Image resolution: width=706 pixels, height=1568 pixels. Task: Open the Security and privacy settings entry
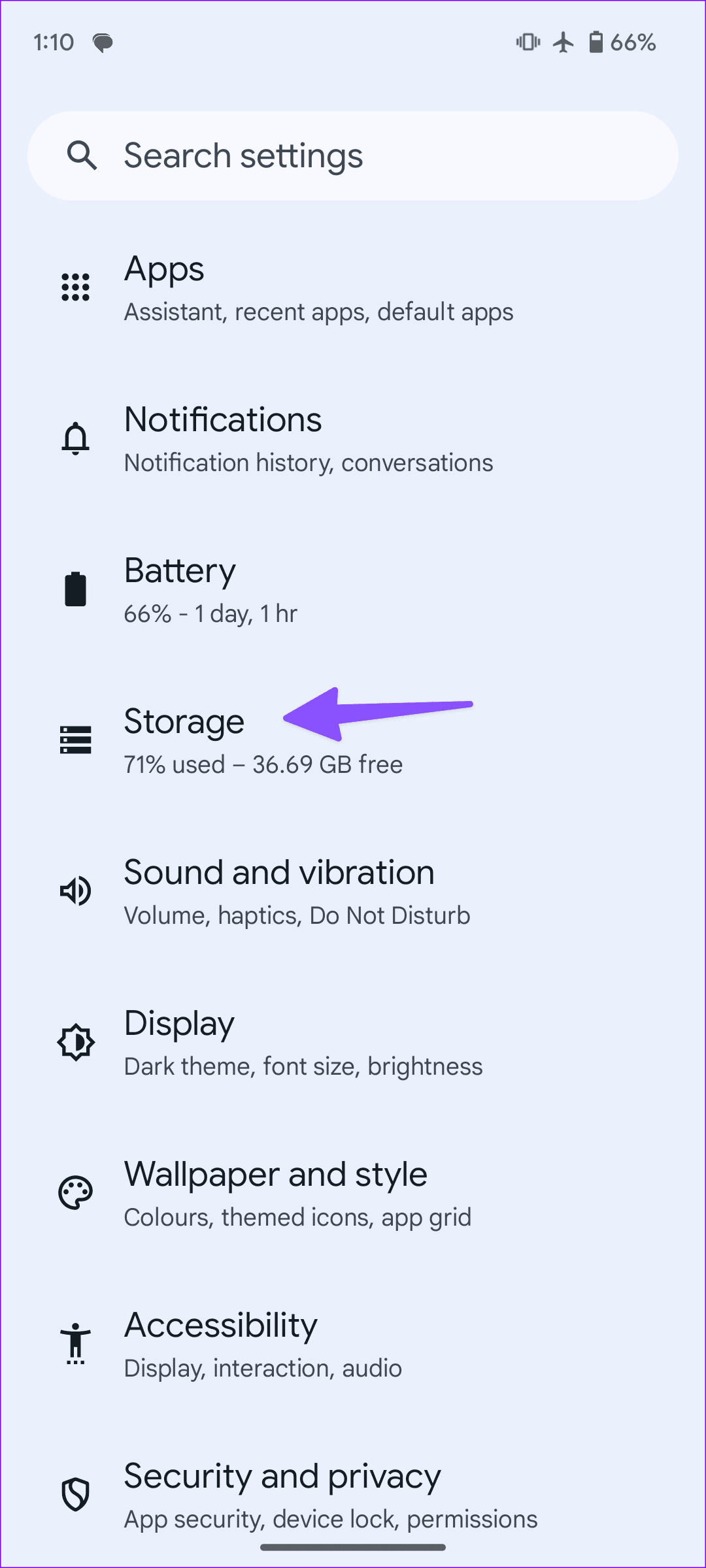coord(281,1496)
